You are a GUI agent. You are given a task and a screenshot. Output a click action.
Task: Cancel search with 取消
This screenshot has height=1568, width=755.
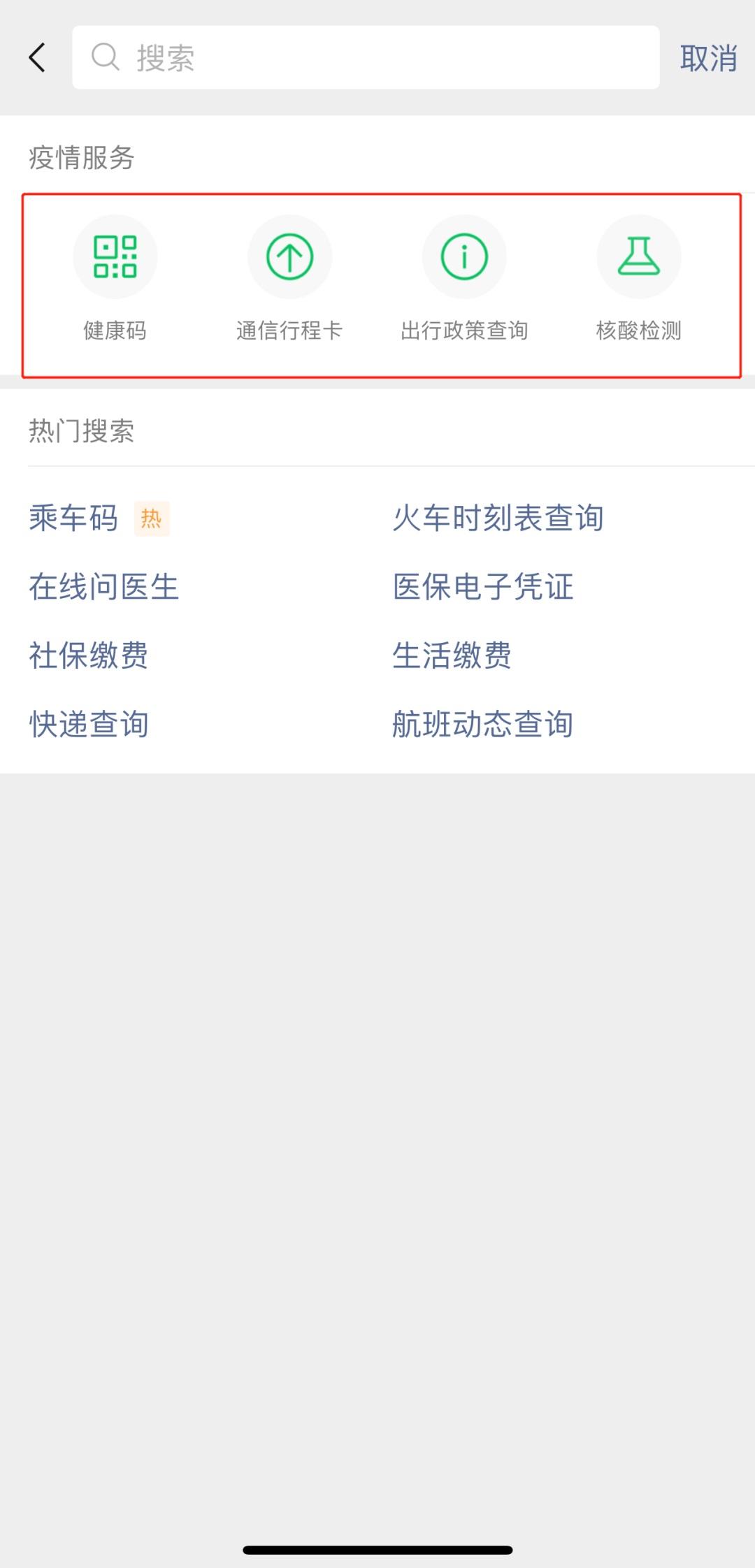pos(708,58)
